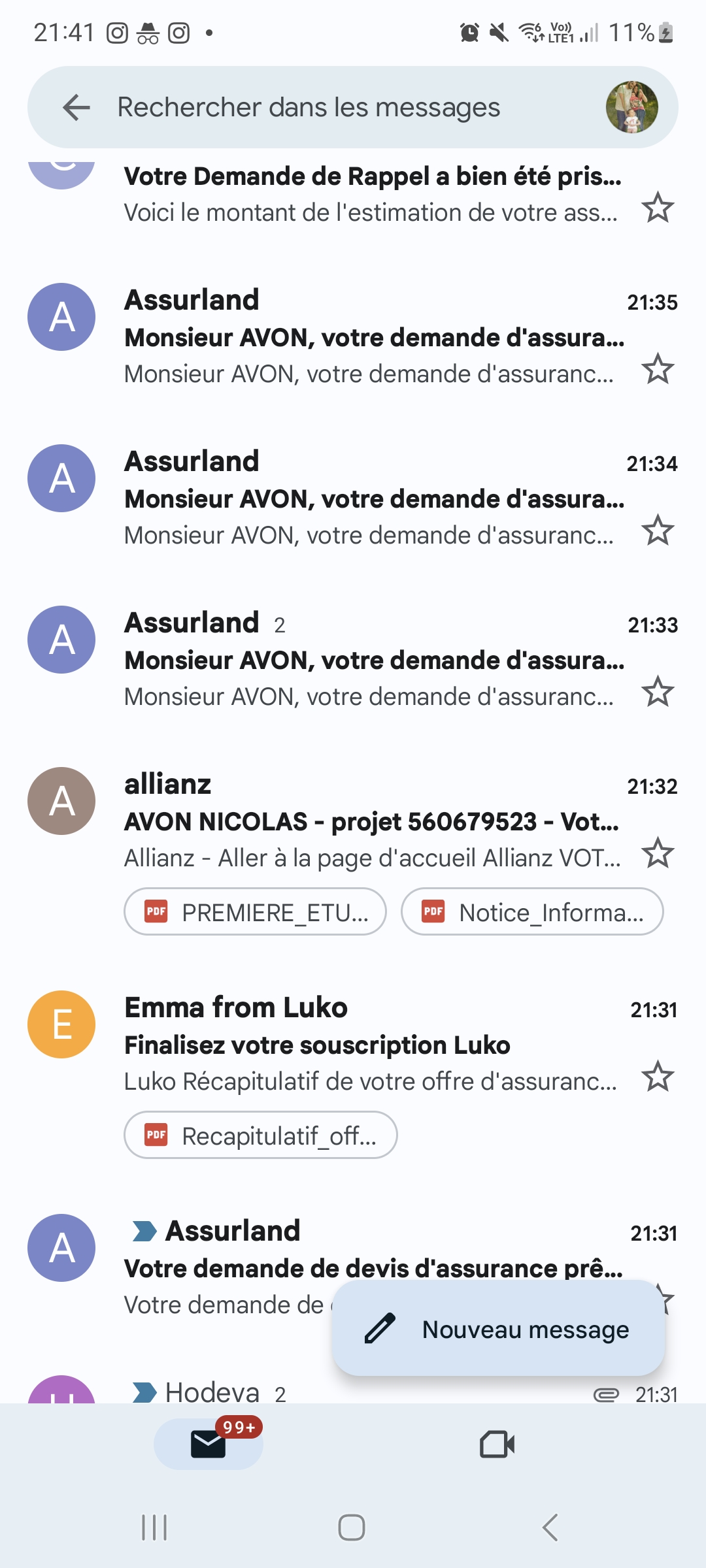Open the Notice_Informa PDF attachment
This screenshot has height=1568, width=706.
(x=532, y=911)
